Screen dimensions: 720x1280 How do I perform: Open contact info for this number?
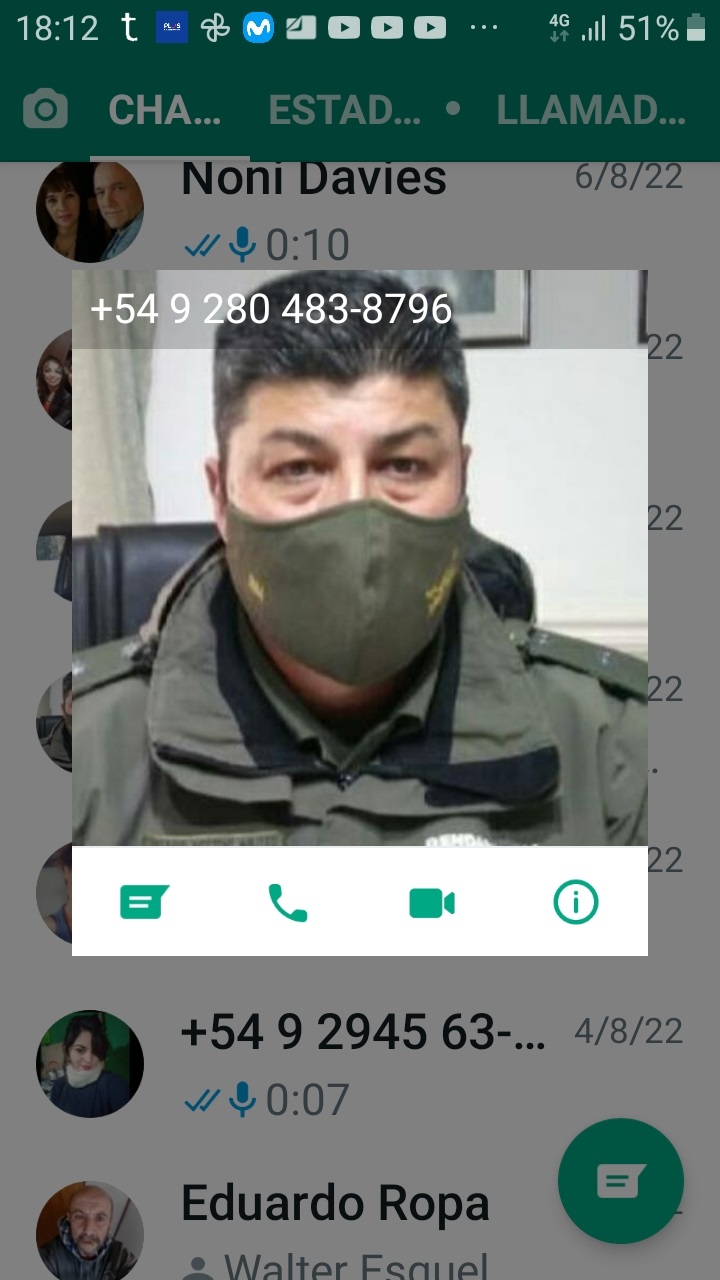575,903
